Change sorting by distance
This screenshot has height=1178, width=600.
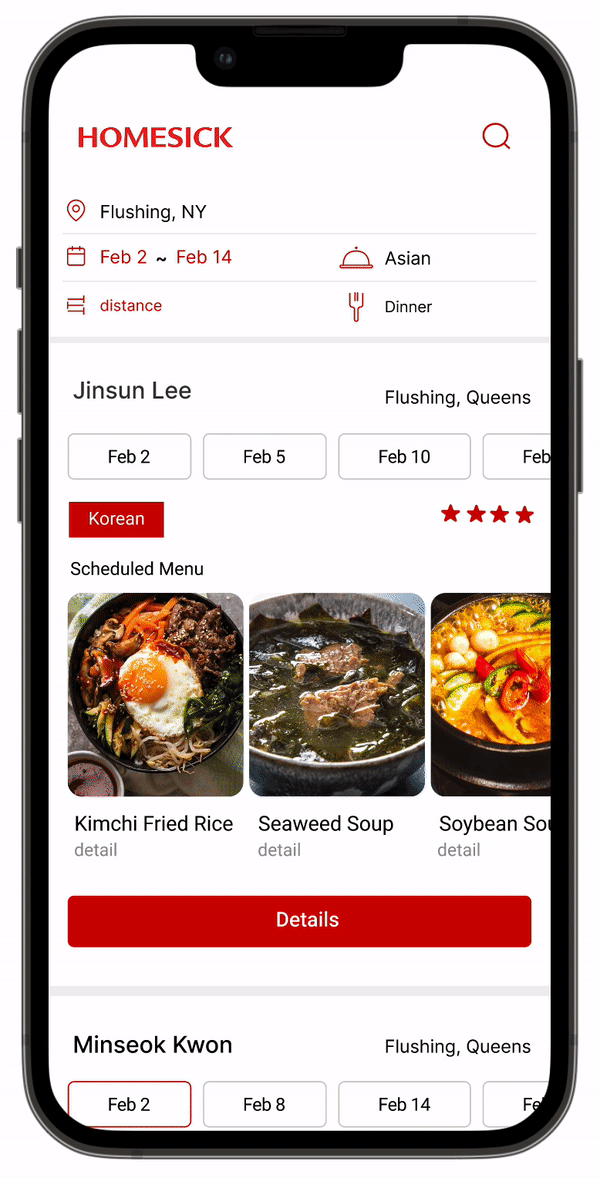point(129,306)
